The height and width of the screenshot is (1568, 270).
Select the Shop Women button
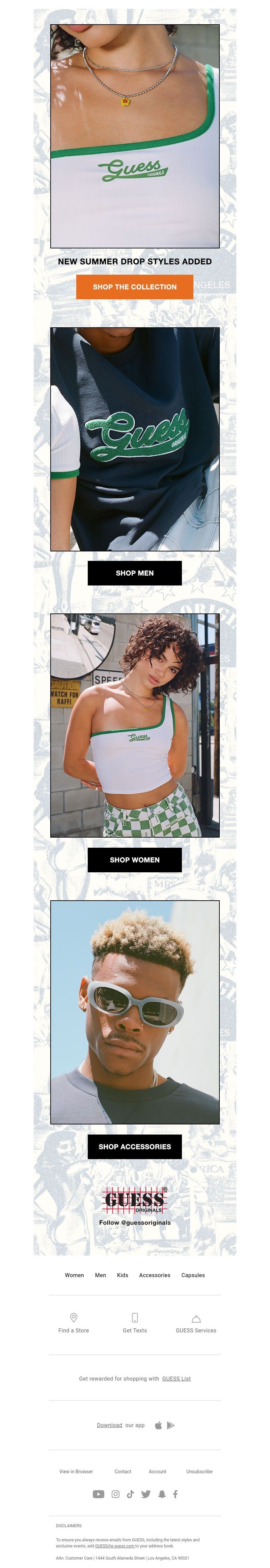pos(135,860)
